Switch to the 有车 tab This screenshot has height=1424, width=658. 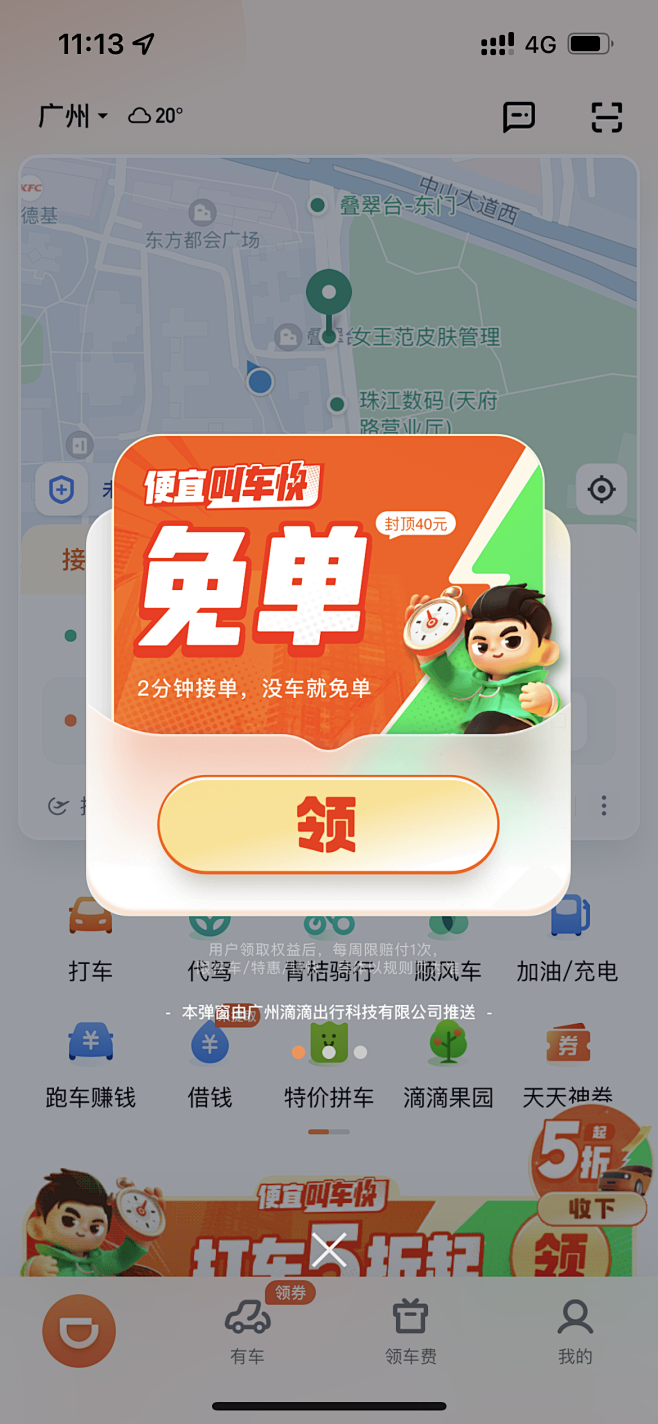pyautogui.click(x=247, y=1333)
